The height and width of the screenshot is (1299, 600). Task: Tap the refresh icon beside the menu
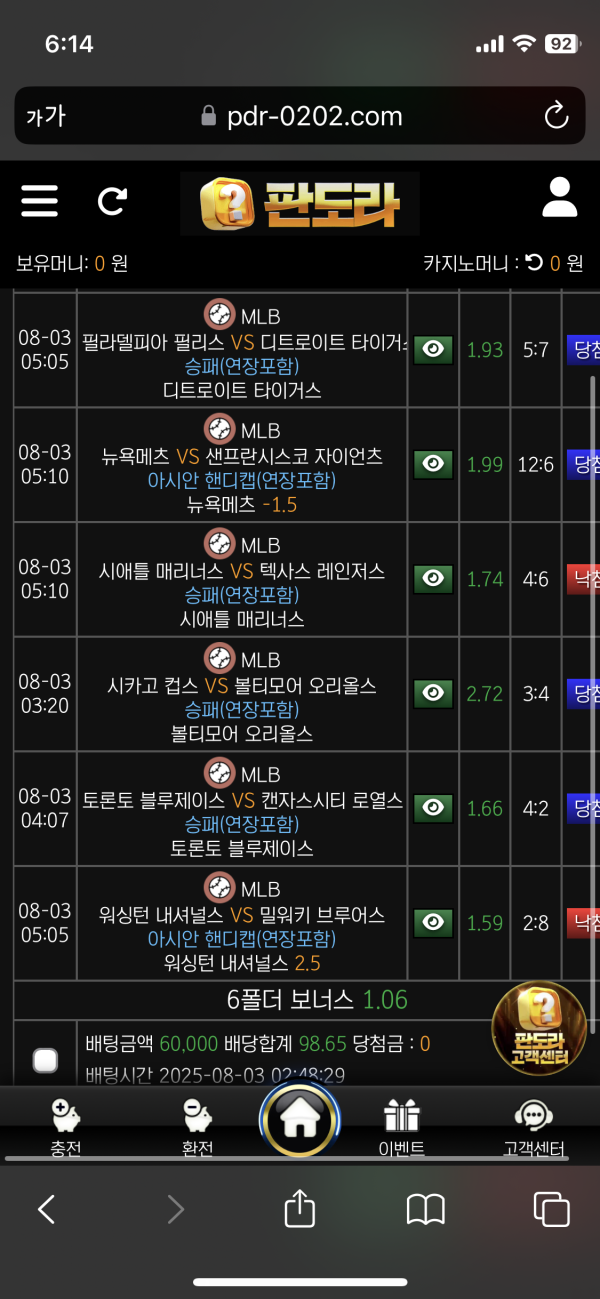pos(112,201)
